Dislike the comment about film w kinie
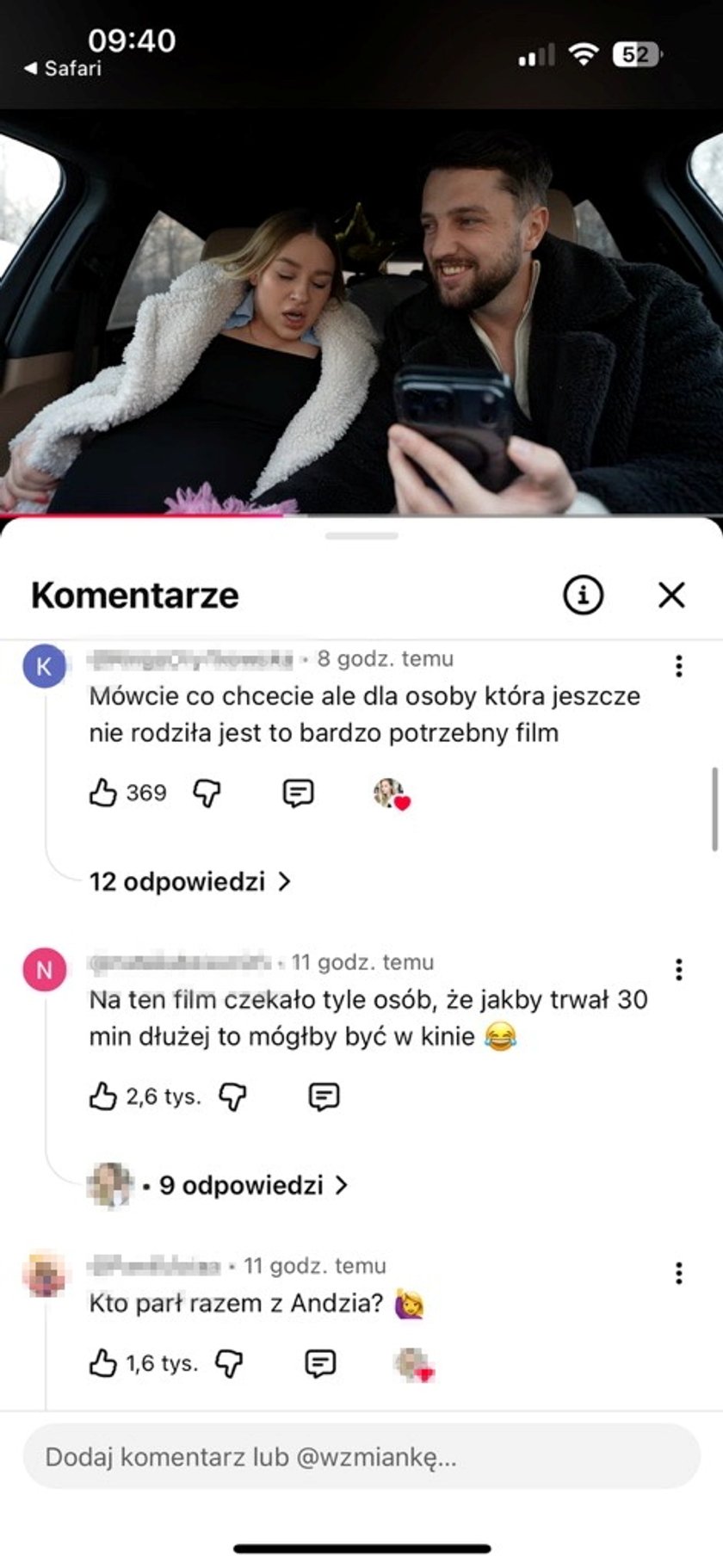723x1568 pixels. click(232, 1096)
